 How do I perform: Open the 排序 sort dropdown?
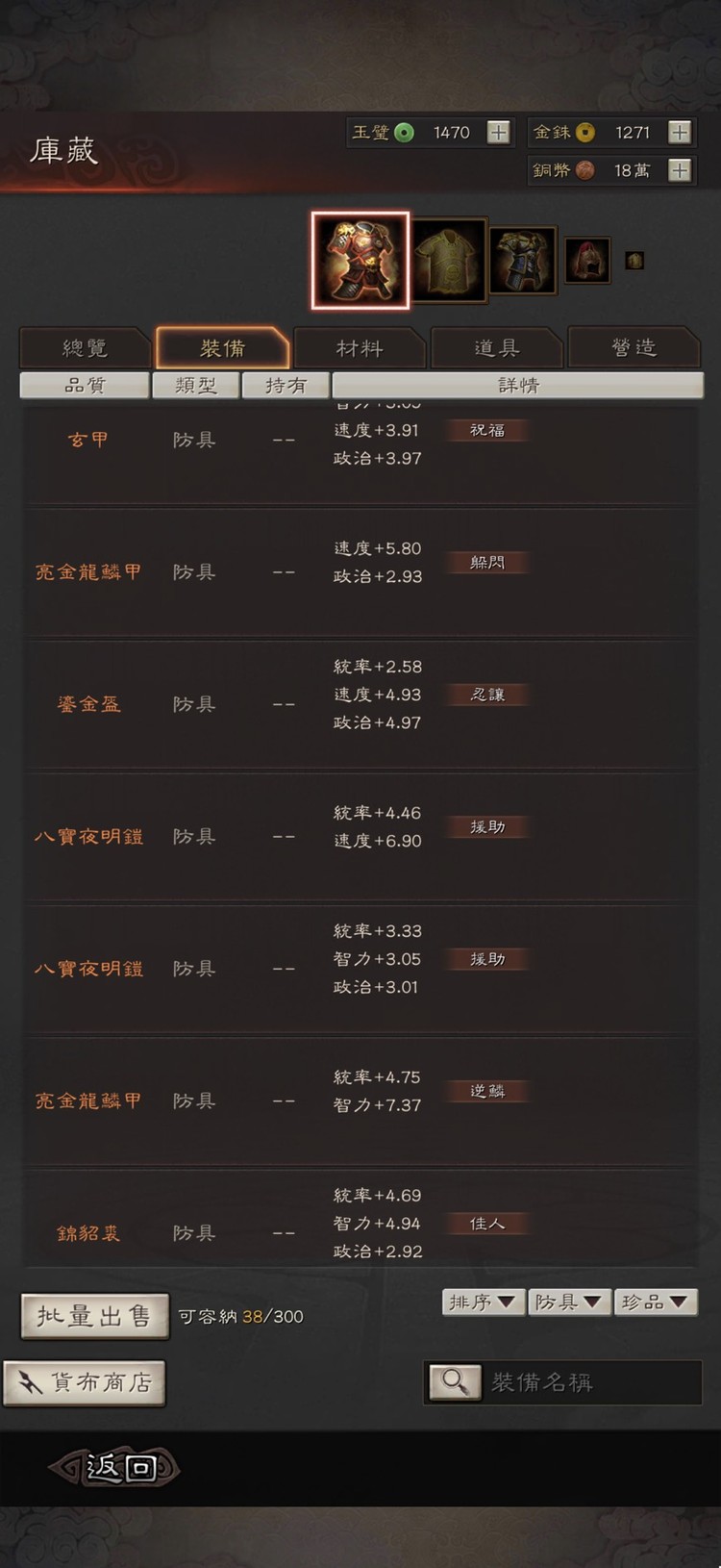pos(483,1302)
